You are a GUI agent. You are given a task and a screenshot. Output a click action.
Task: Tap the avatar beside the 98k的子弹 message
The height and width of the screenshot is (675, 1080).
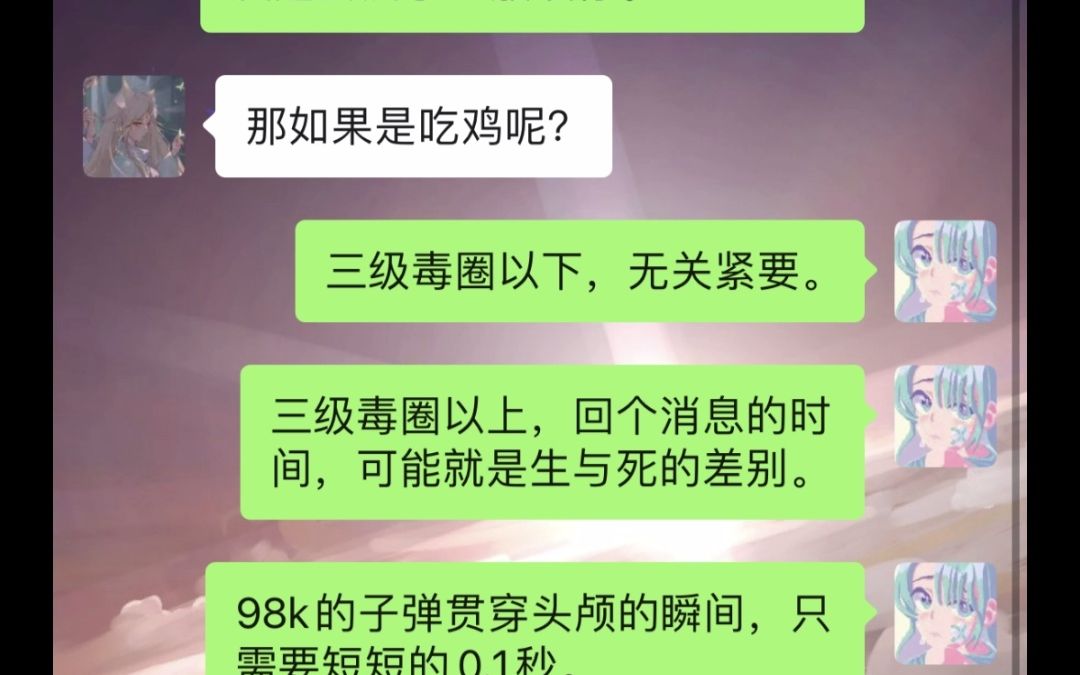[945, 612]
